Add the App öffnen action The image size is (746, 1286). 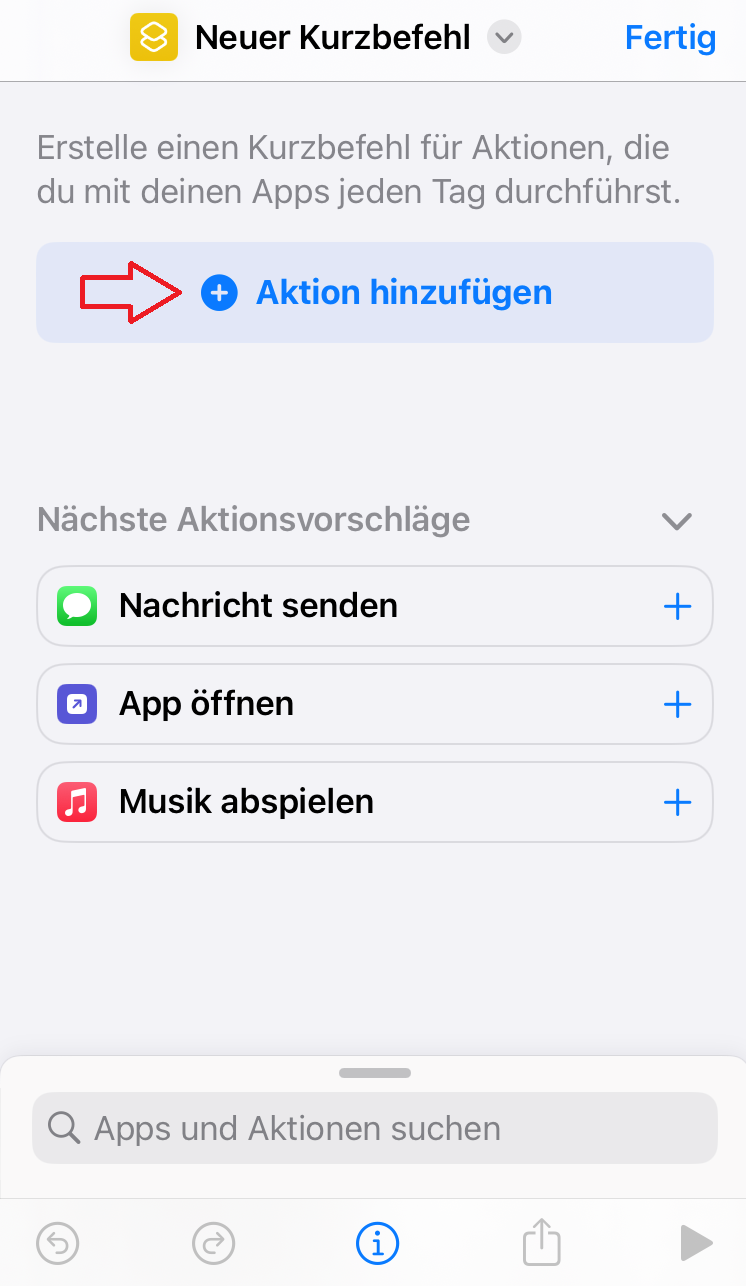pyautogui.click(x=677, y=704)
